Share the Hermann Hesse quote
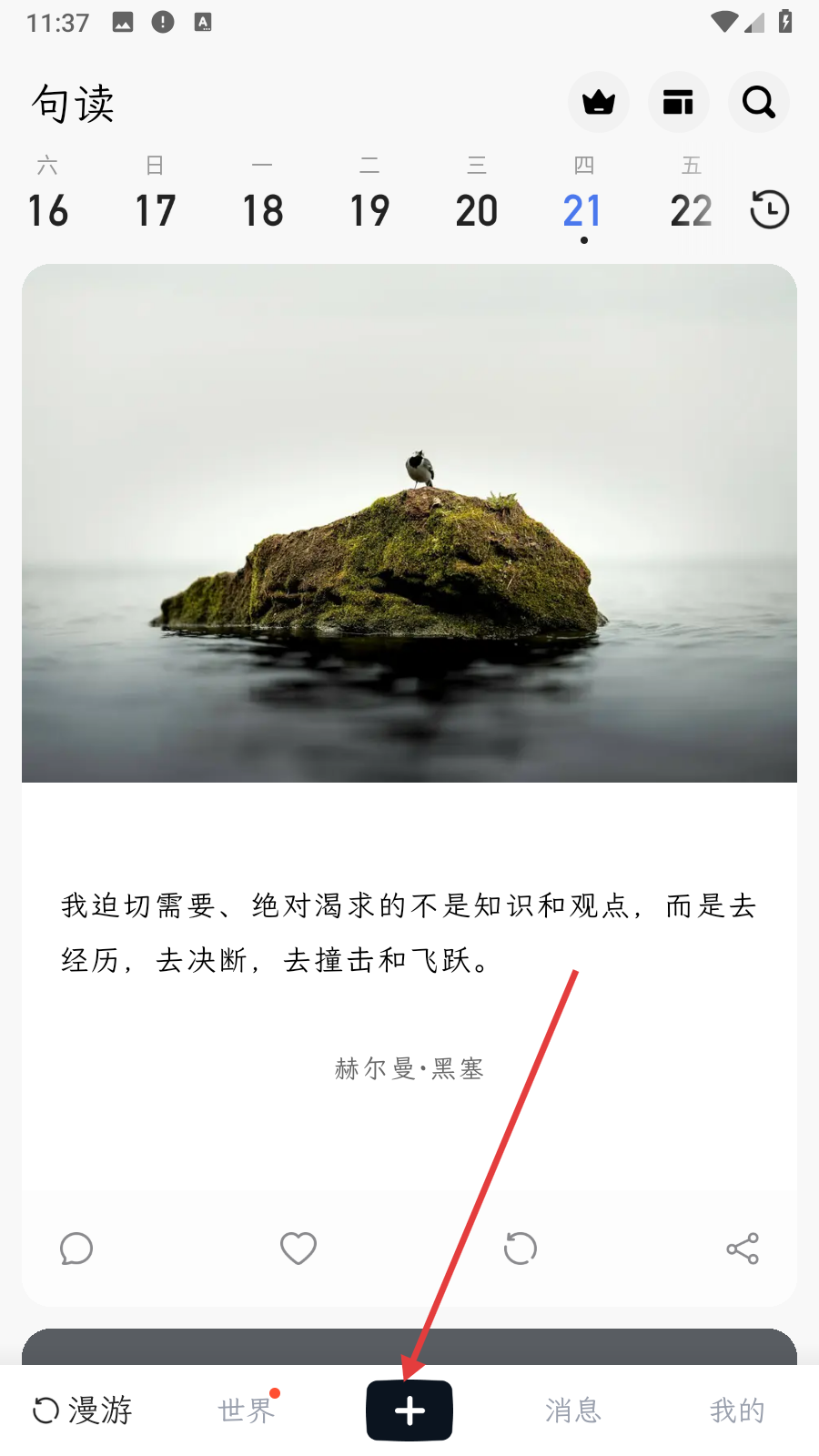The image size is (819, 1456). coord(743,1249)
